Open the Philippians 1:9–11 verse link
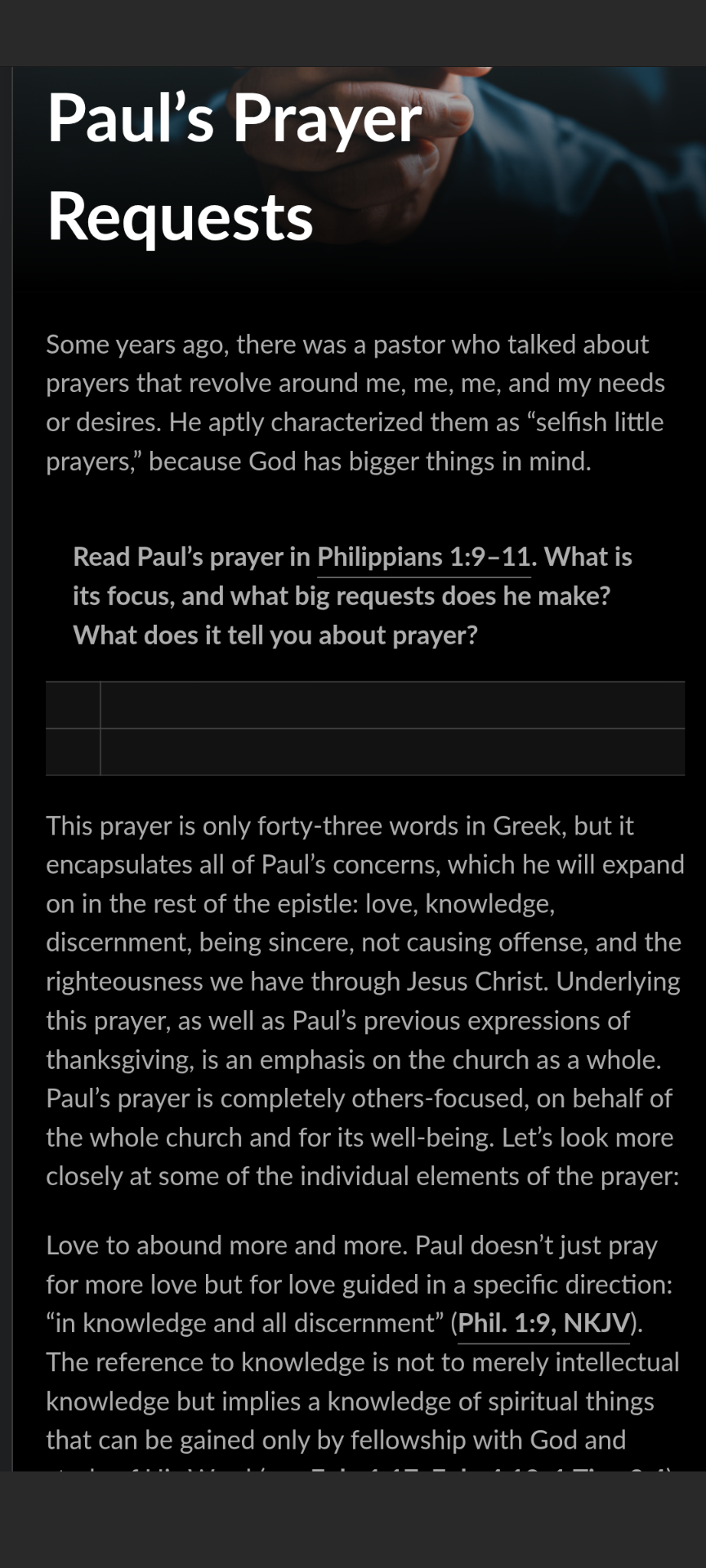 coord(424,557)
